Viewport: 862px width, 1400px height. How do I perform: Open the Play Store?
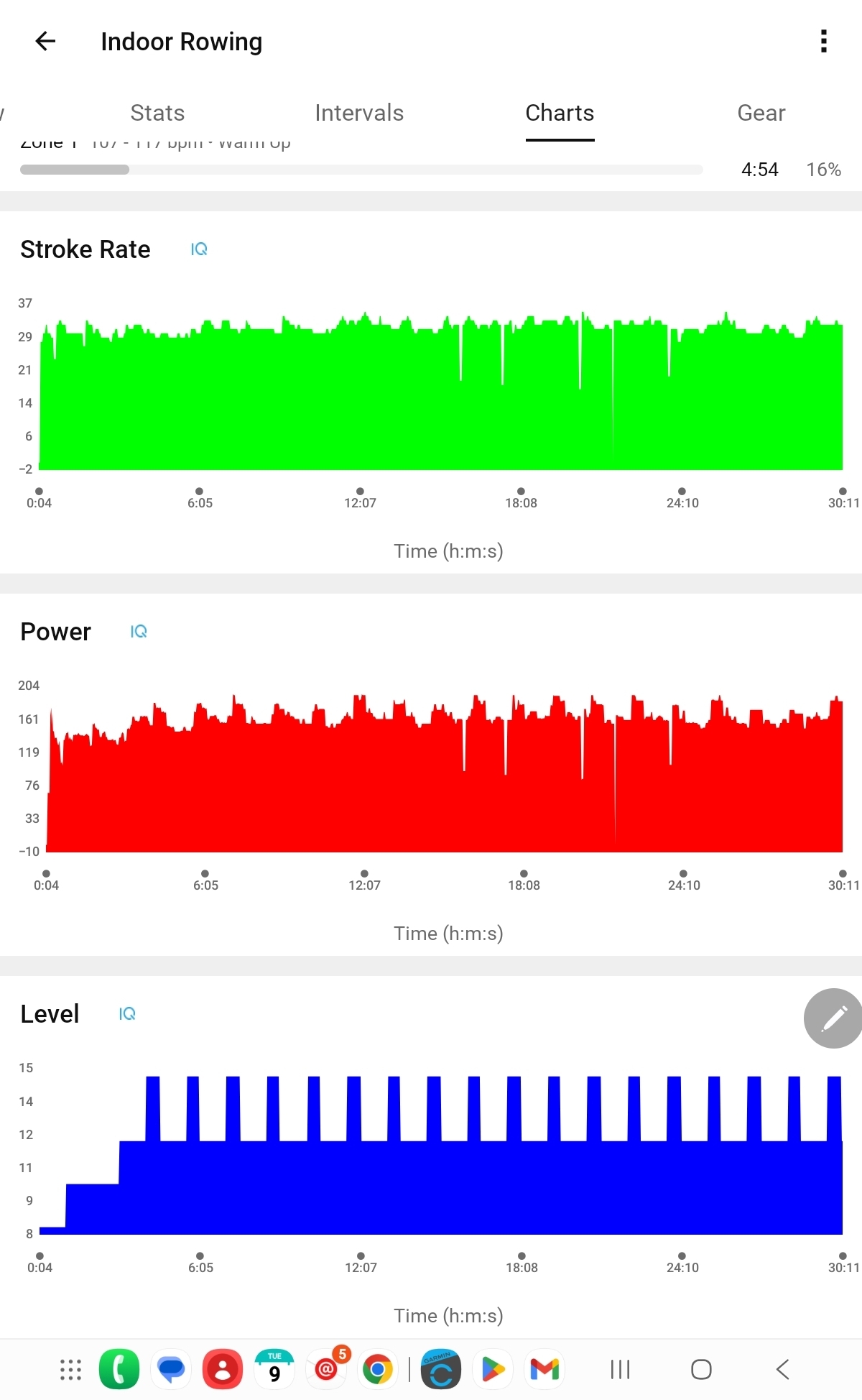click(492, 1369)
